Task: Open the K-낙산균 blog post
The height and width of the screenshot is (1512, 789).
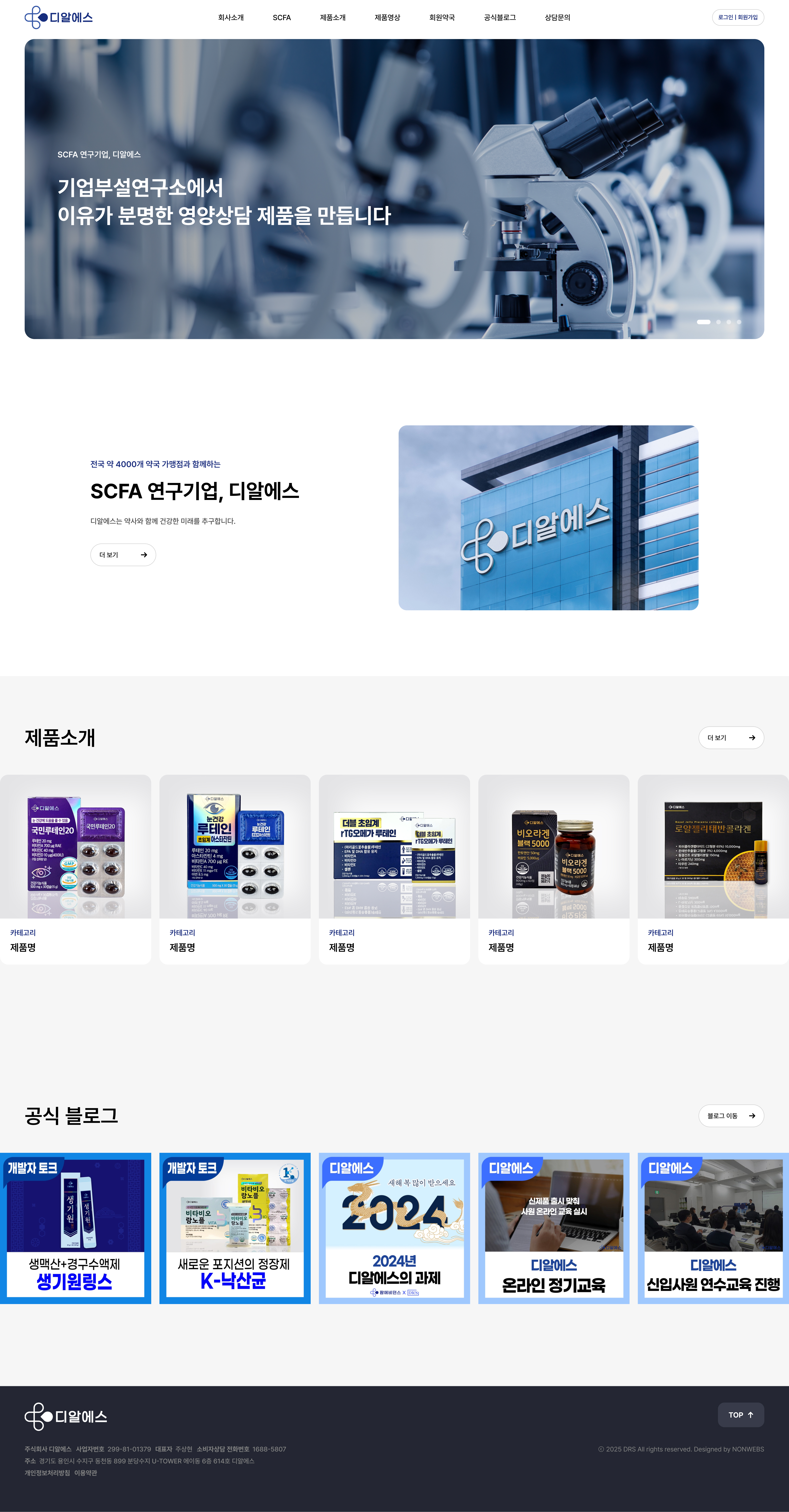Action: 235,1228
